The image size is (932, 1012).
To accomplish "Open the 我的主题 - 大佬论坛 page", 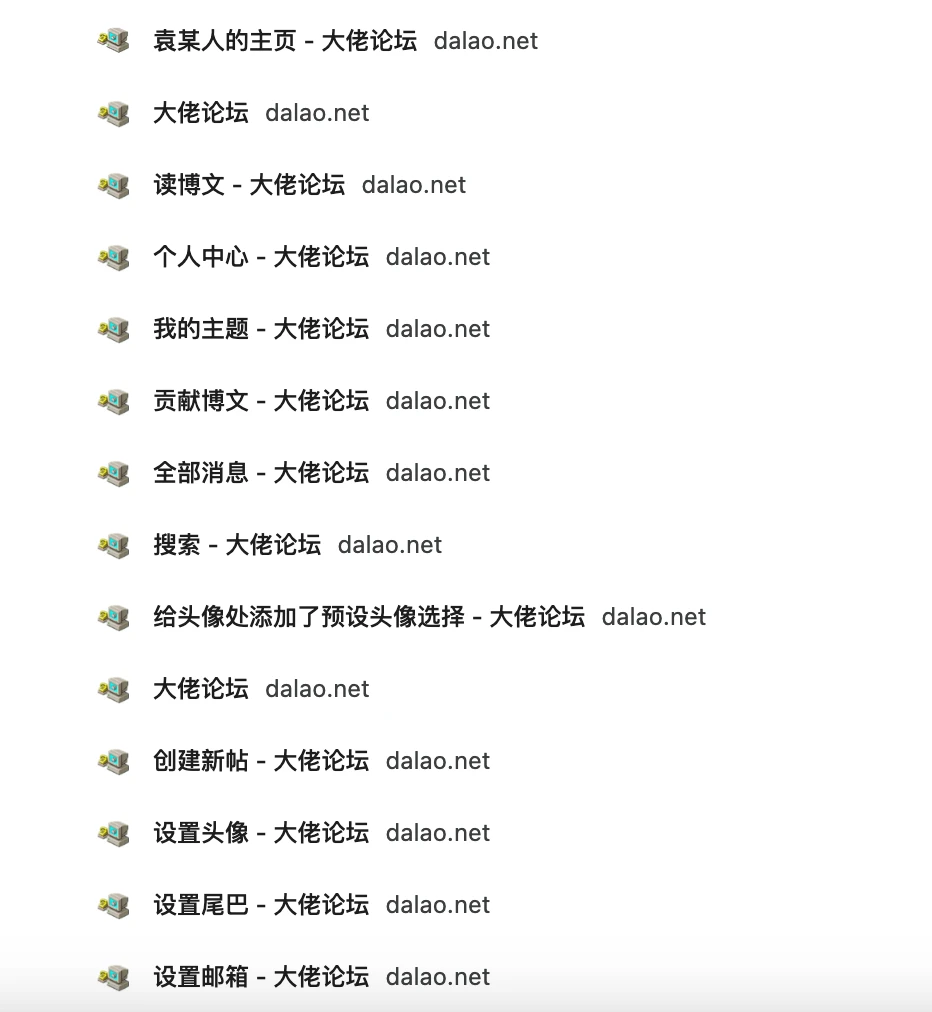I will point(261,329).
